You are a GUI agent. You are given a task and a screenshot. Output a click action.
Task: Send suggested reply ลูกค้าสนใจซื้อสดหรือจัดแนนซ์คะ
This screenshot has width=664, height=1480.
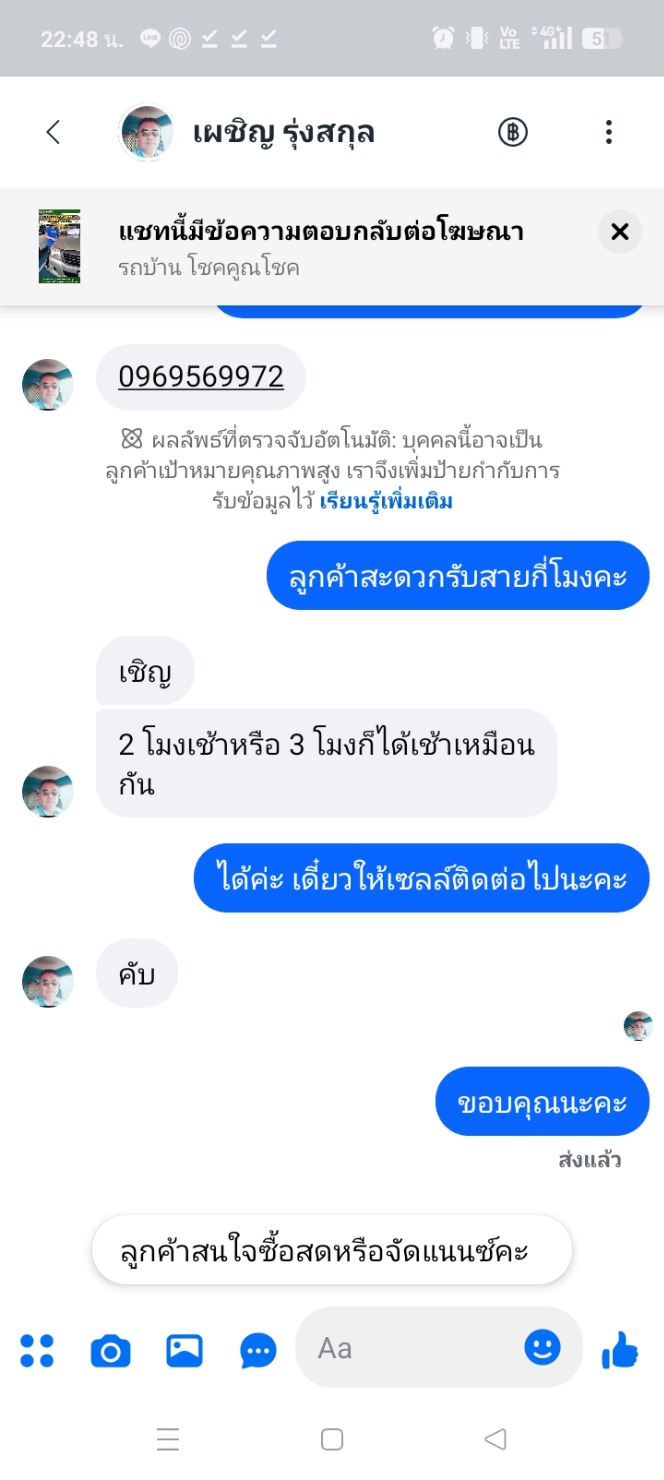click(331, 1251)
